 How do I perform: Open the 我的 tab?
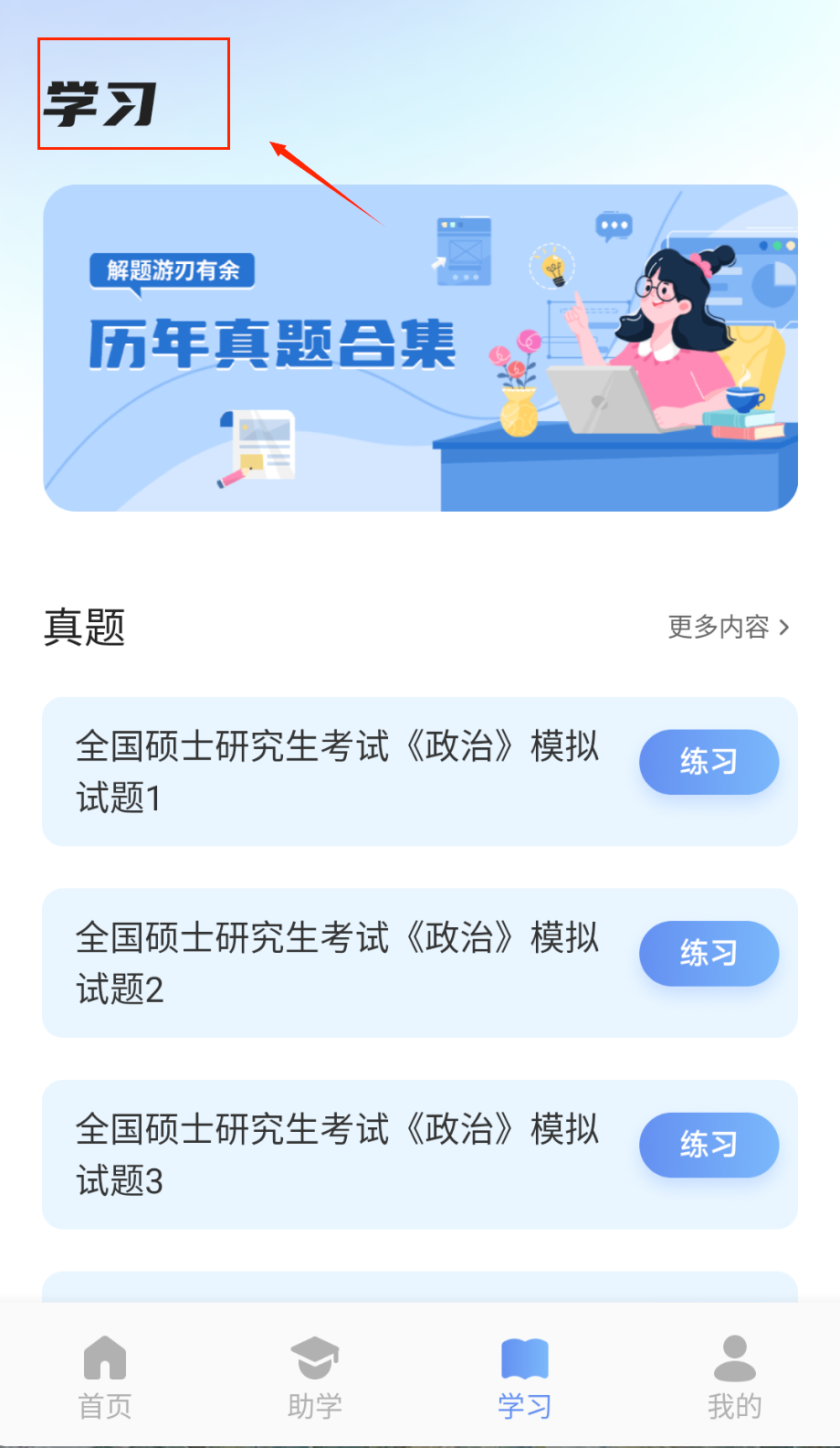point(734,1377)
